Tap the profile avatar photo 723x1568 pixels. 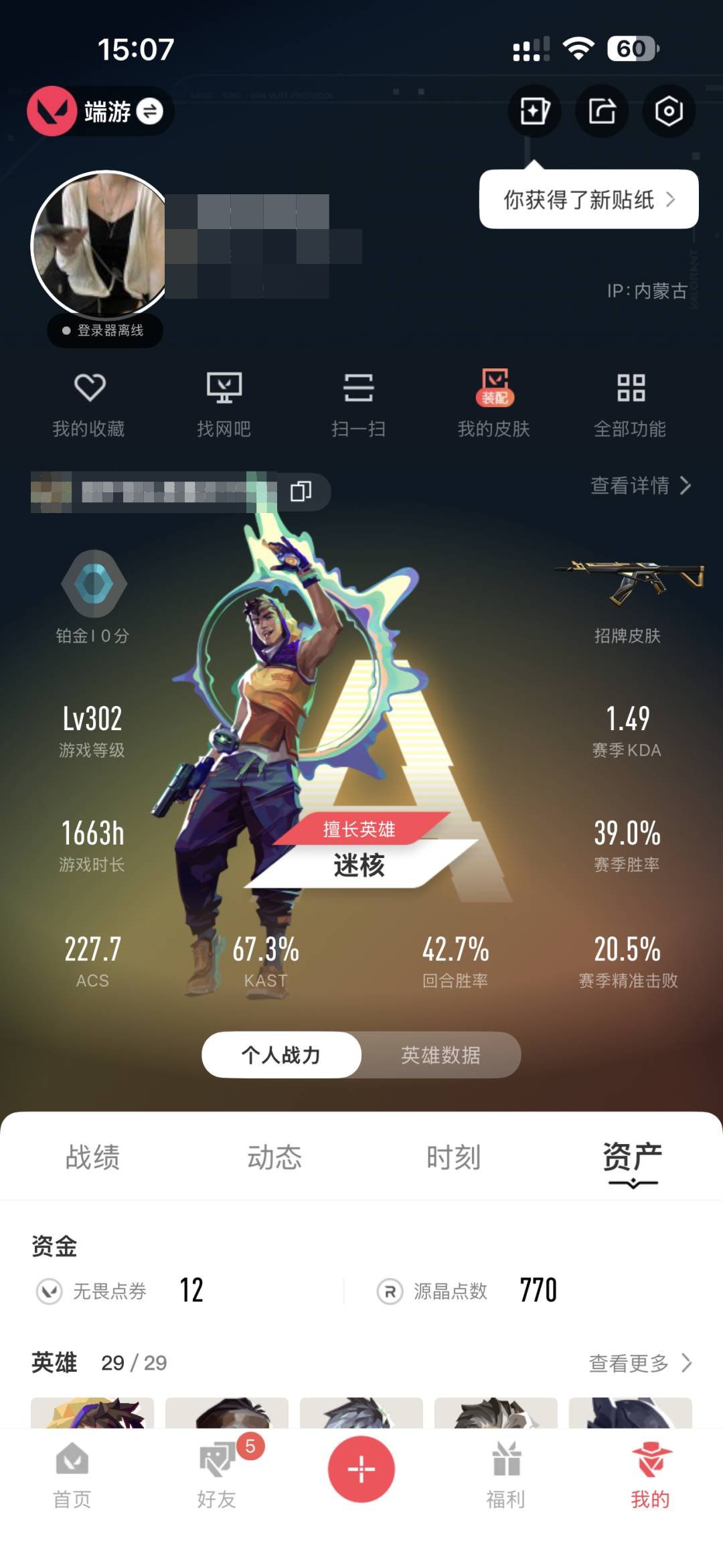tap(98, 245)
